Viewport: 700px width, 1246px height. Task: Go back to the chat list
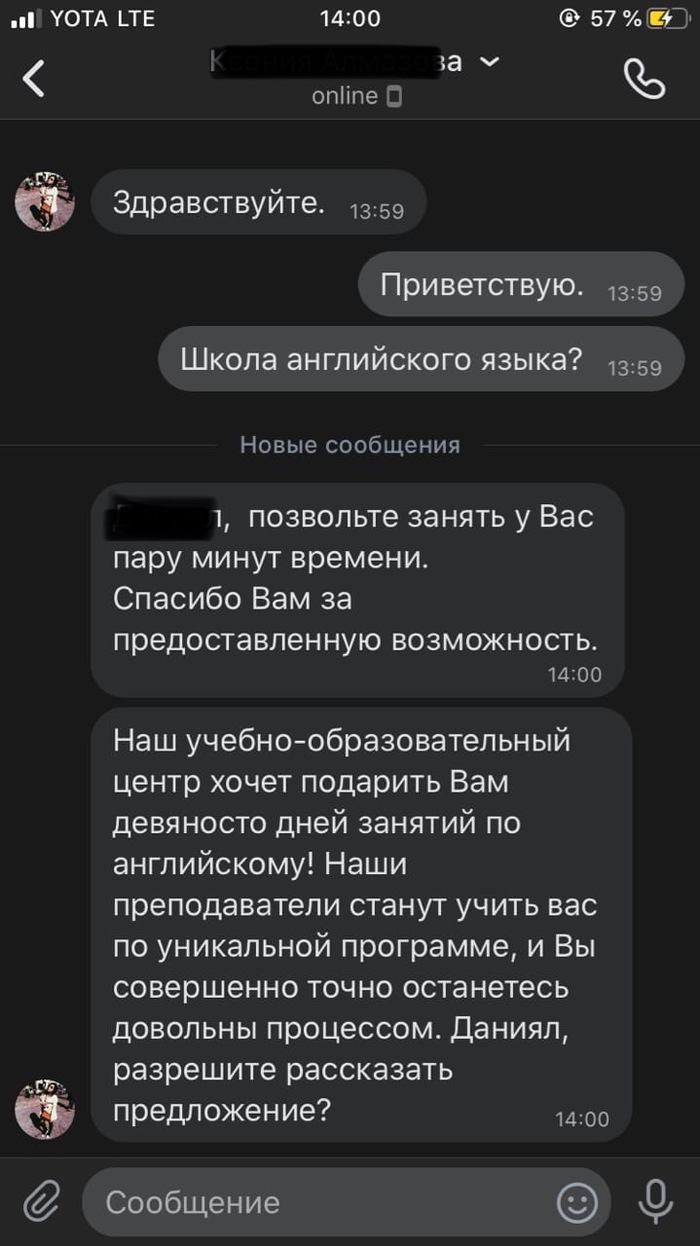pyautogui.click(x=34, y=79)
